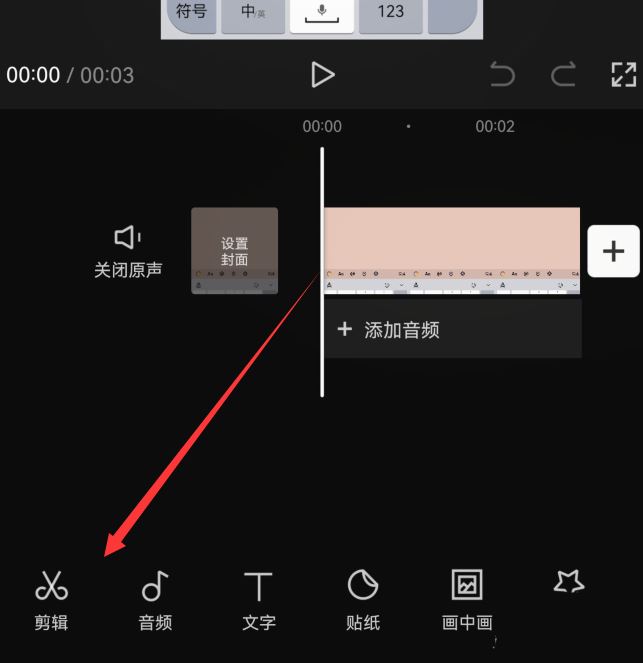Viewport: 643px width, 663px height.
Task: Open the 音频 audio tool
Action: (155, 600)
